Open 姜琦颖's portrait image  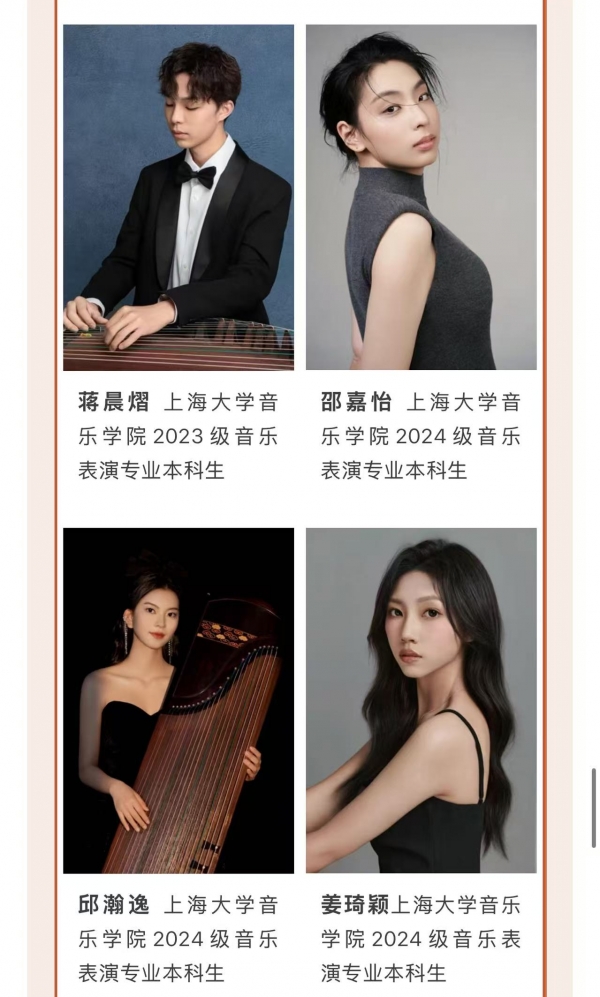[421, 700]
